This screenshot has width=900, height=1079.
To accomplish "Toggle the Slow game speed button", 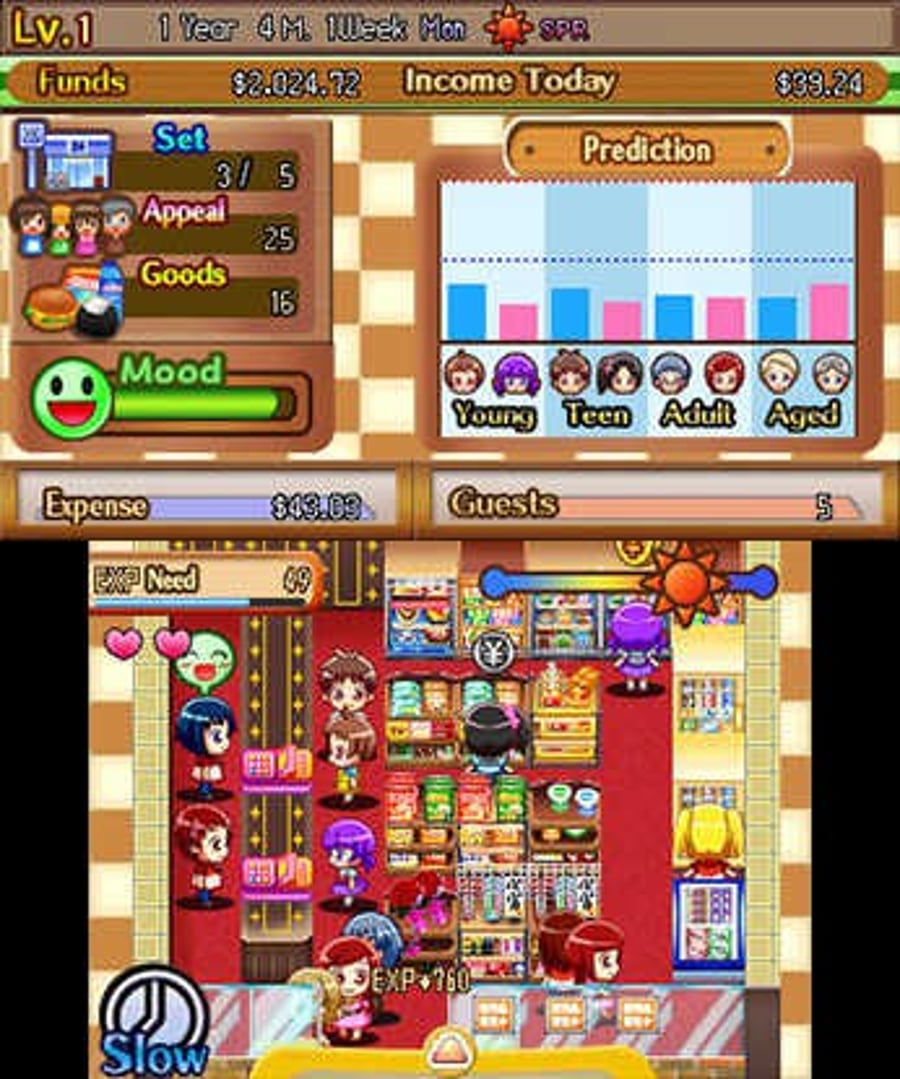I will click(x=155, y=1022).
